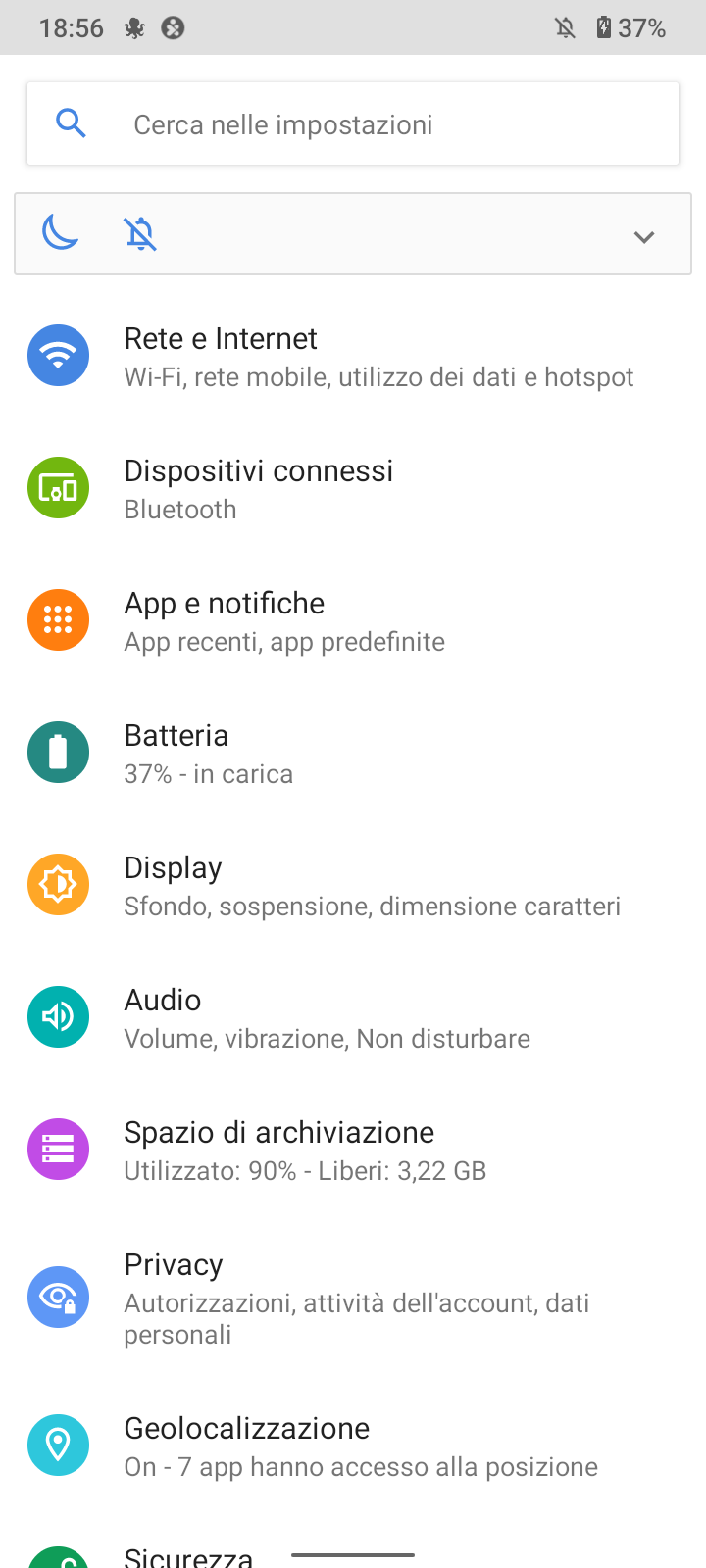Screen dimensions: 706x1568
Task: Expand the status card with the chevron
Action: pos(643,236)
